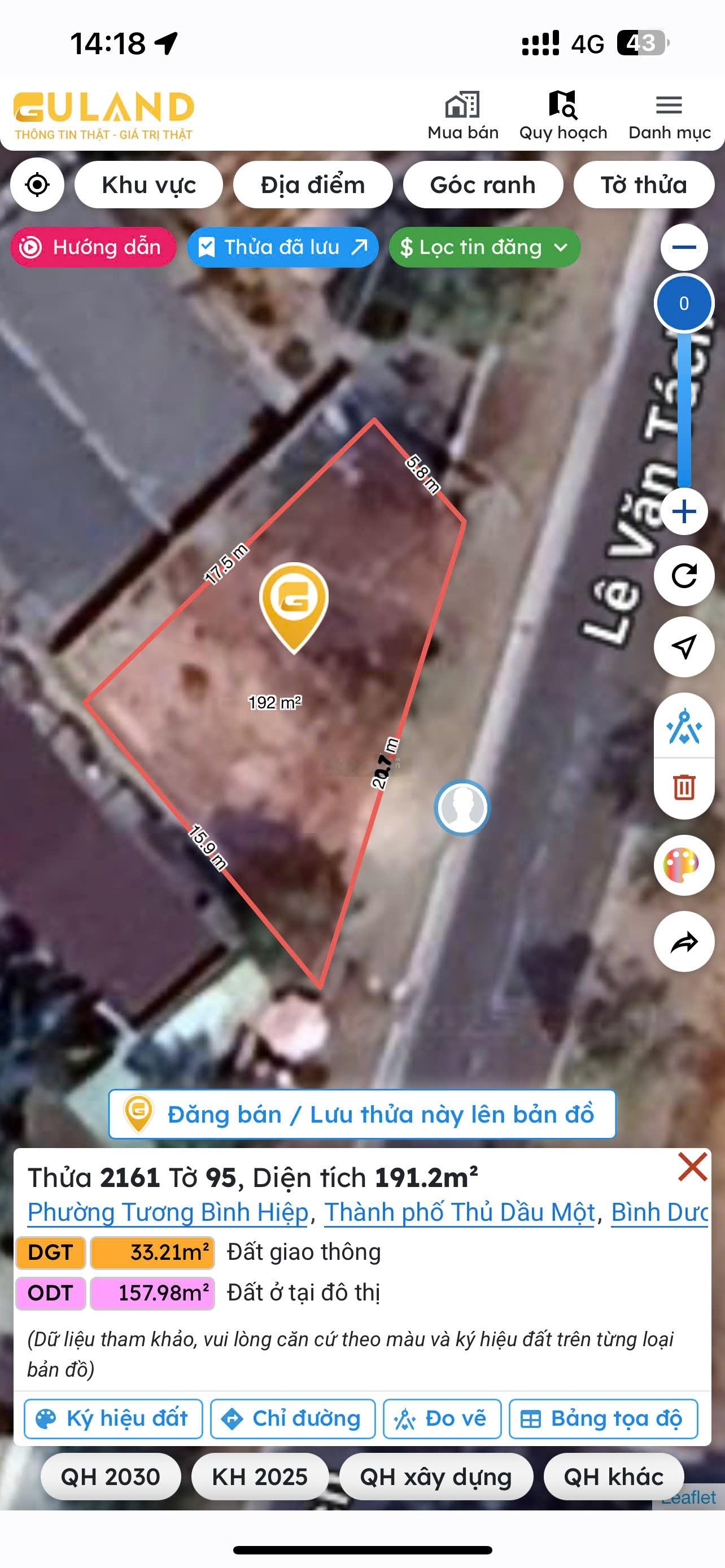The image size is (725, 1568).
Task: Open the Quy hoạch planning map
Action: click(562, 116)
